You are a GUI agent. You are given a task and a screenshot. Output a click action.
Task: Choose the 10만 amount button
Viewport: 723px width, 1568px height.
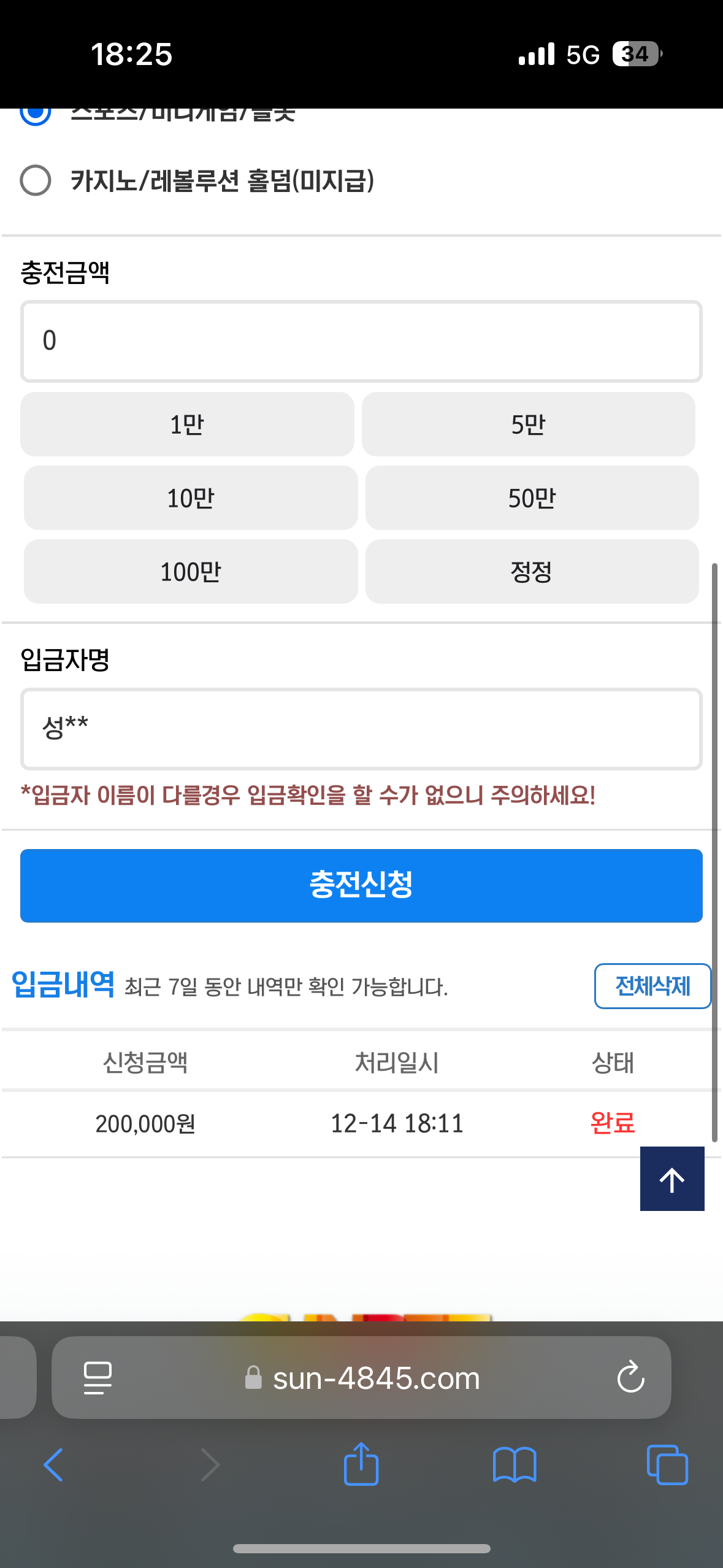(191, 498)
